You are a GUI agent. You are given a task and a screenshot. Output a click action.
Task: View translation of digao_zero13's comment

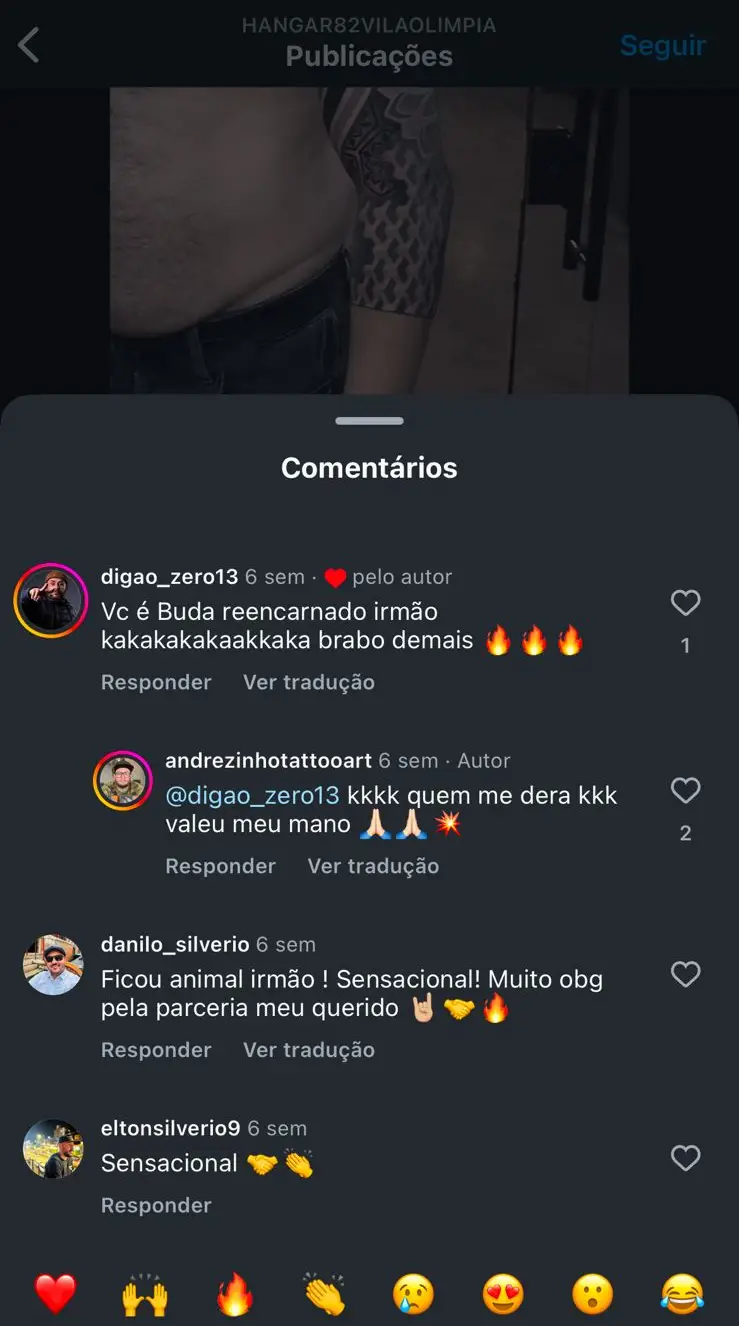pos(308,682)
